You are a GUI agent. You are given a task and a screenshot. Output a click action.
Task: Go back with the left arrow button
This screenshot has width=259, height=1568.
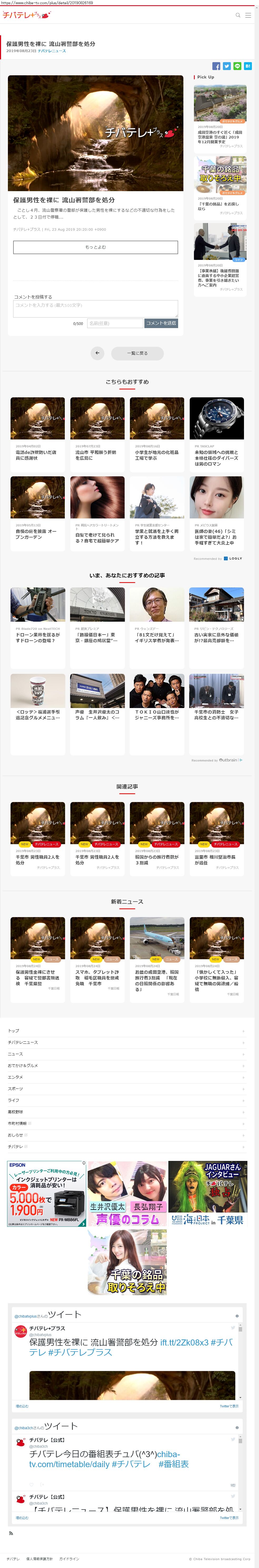97,353
